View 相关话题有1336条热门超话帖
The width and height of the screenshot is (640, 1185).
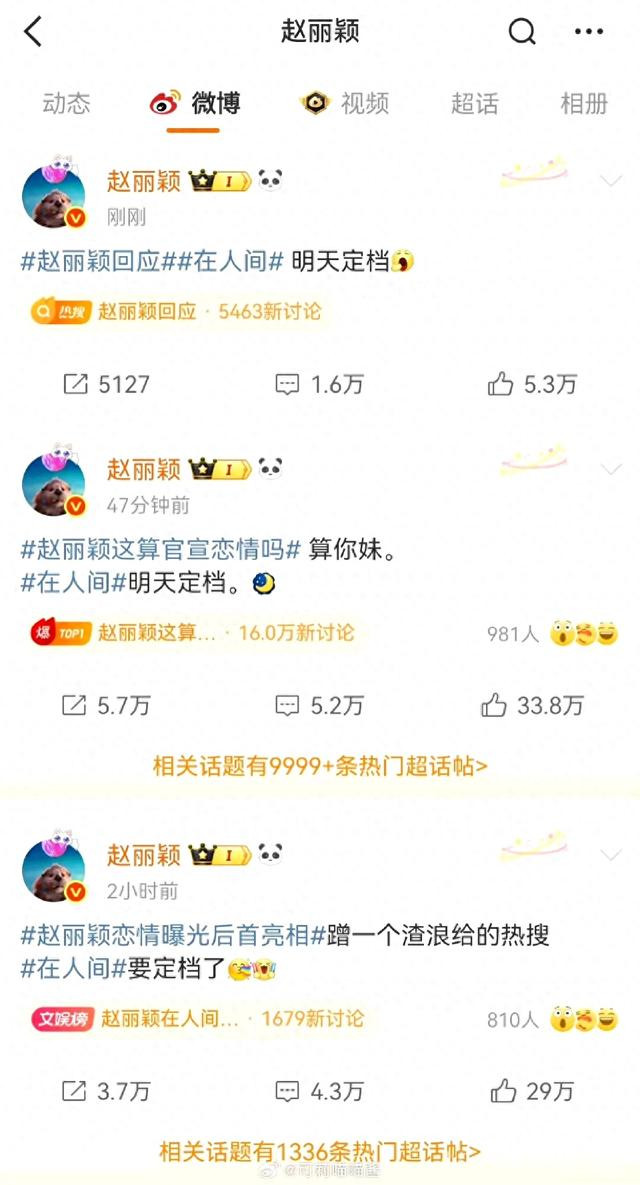point(320,1152)
